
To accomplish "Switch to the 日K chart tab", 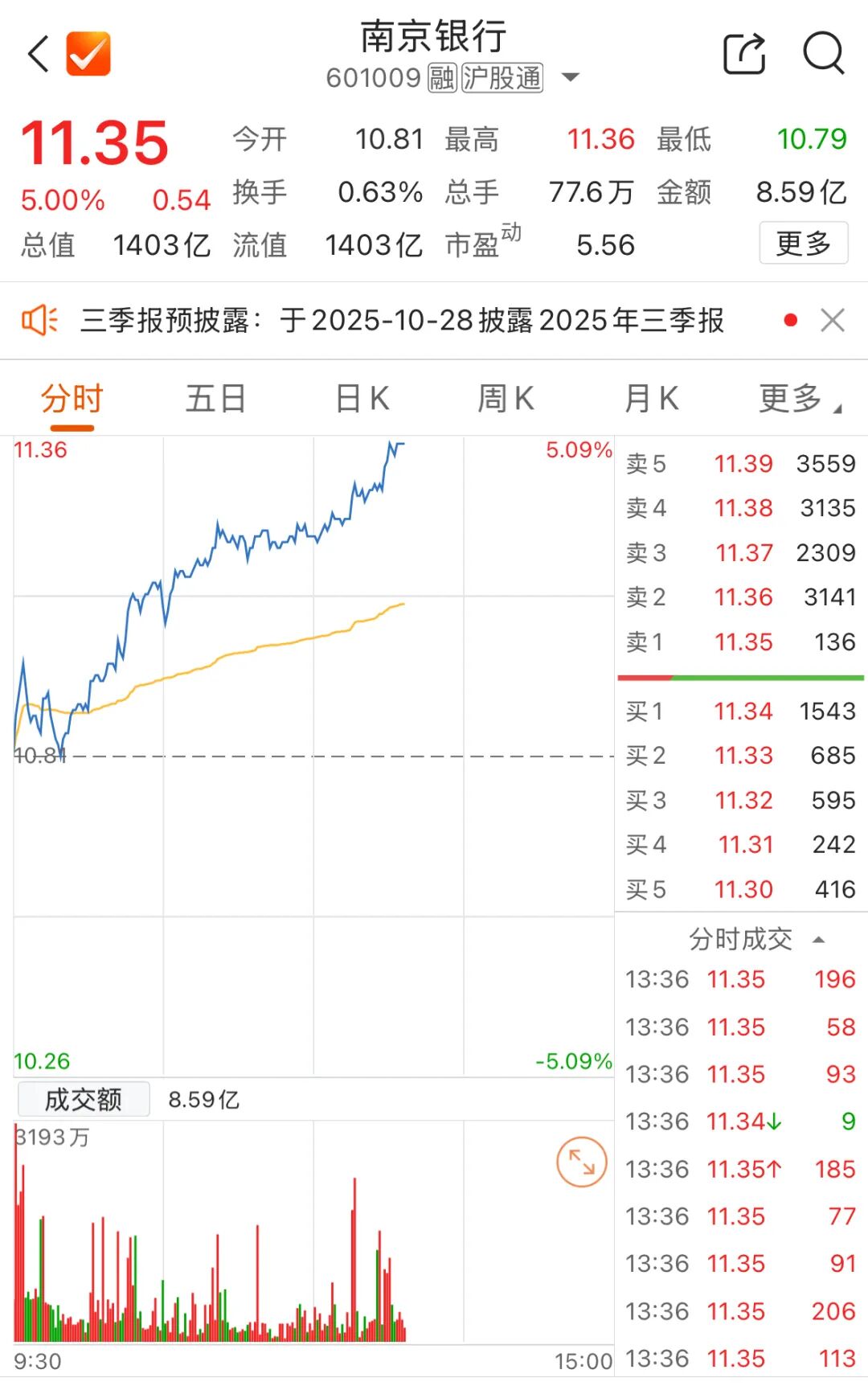I will click(362, 399).
